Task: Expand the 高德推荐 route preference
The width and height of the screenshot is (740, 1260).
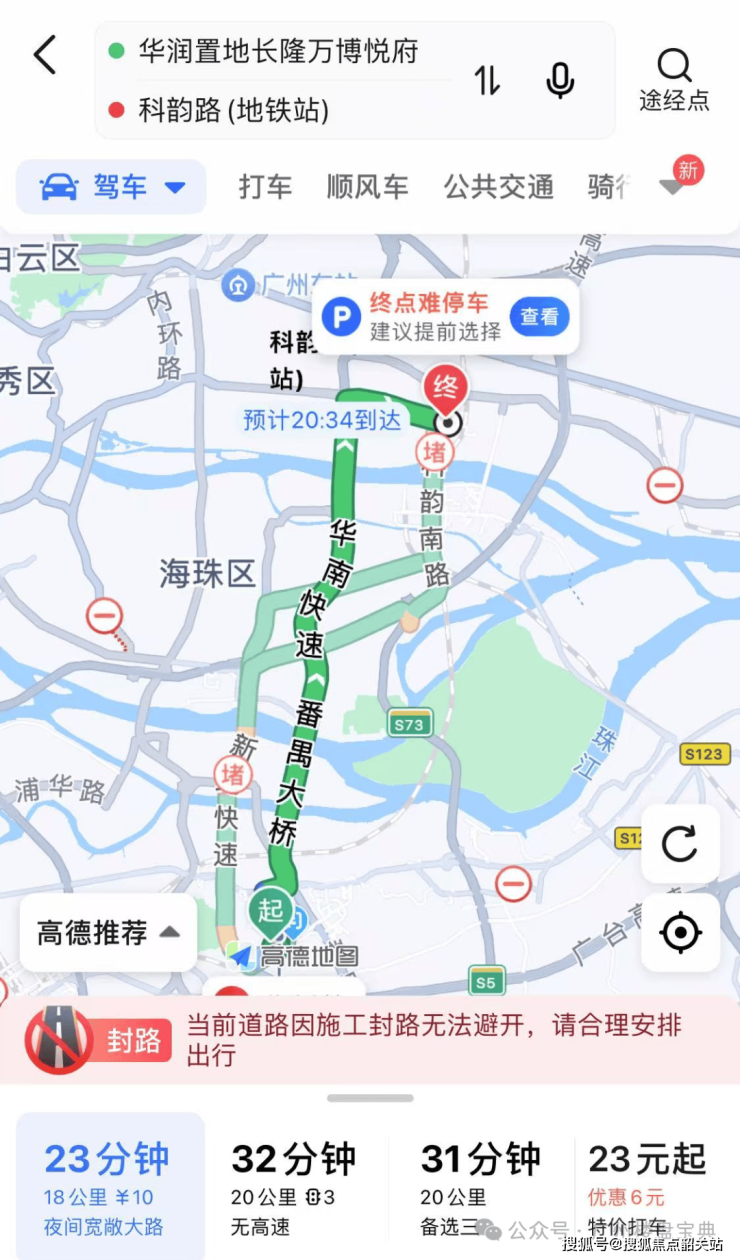Action: [x=108, y=933]
